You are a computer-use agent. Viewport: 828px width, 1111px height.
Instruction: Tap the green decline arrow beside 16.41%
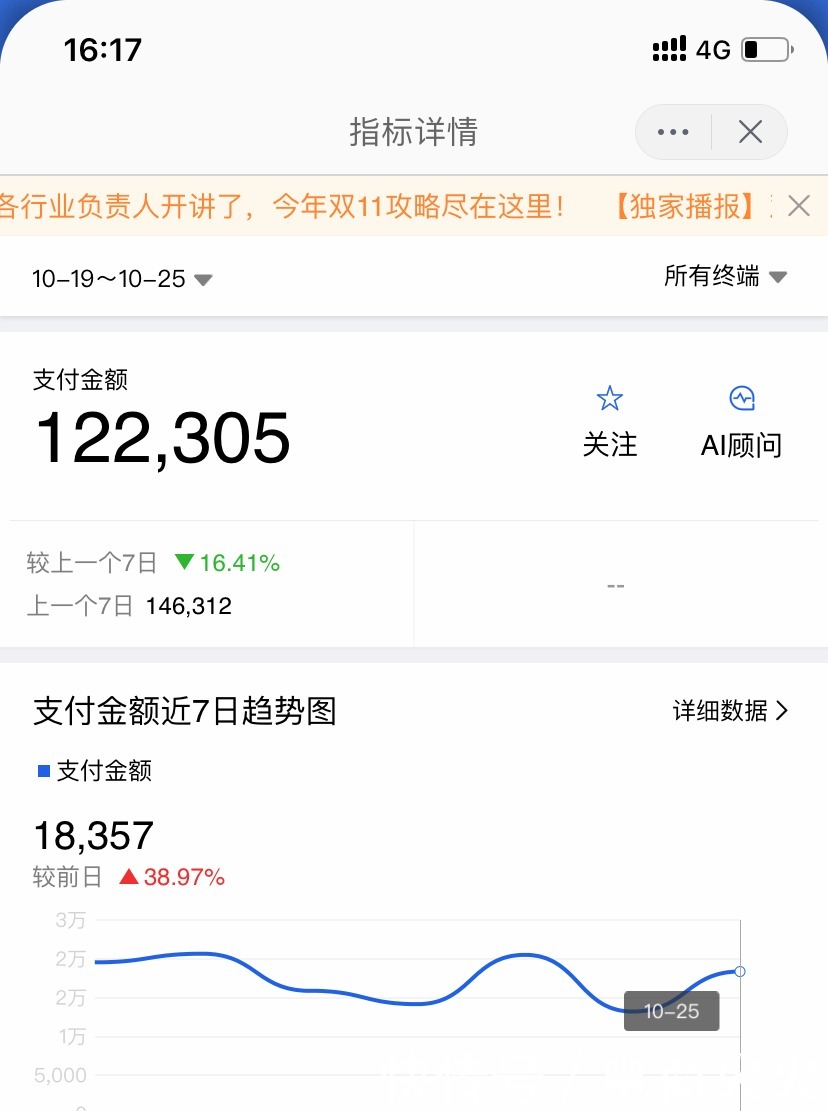[x=186, y=562]
